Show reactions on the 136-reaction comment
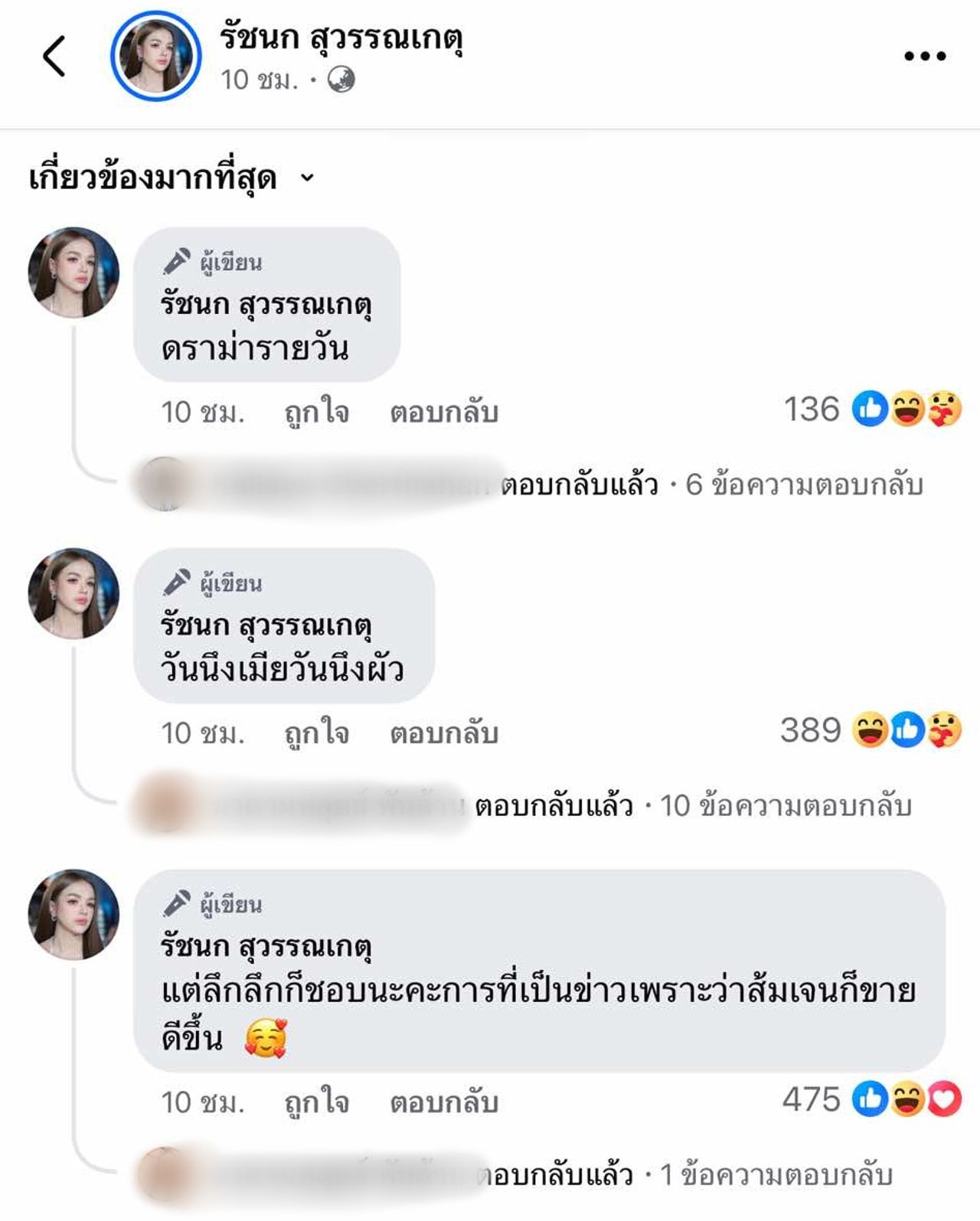Image resolution: width=980 pixels, height=1221 pixels. pyautogui.click(x=873, y=409)
